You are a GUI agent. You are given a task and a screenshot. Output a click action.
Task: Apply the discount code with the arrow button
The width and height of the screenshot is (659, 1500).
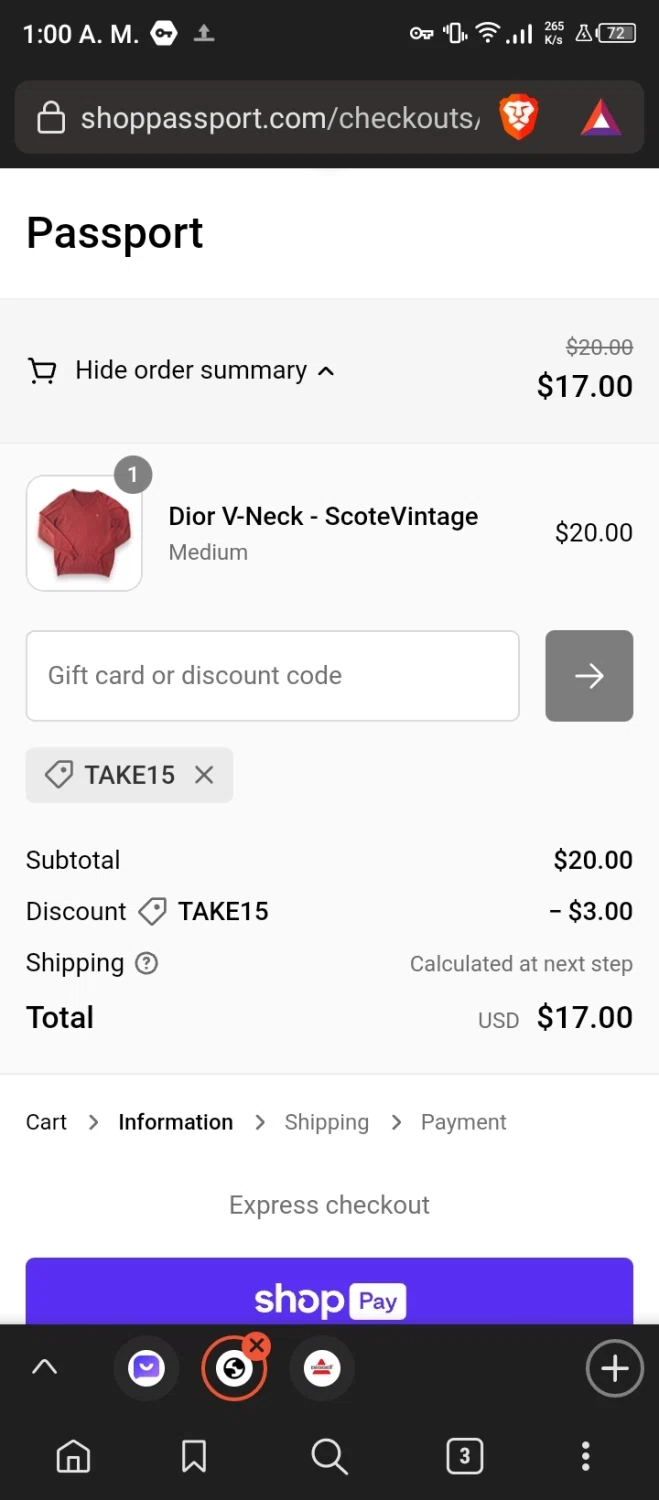point(588,675)
